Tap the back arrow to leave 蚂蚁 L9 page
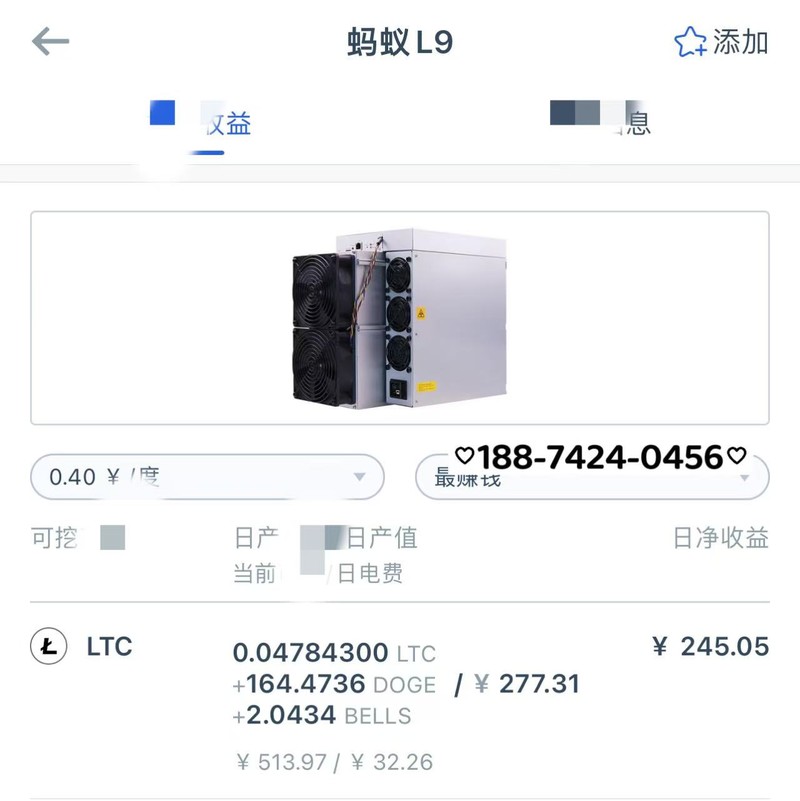 click(x=46, y=42)
